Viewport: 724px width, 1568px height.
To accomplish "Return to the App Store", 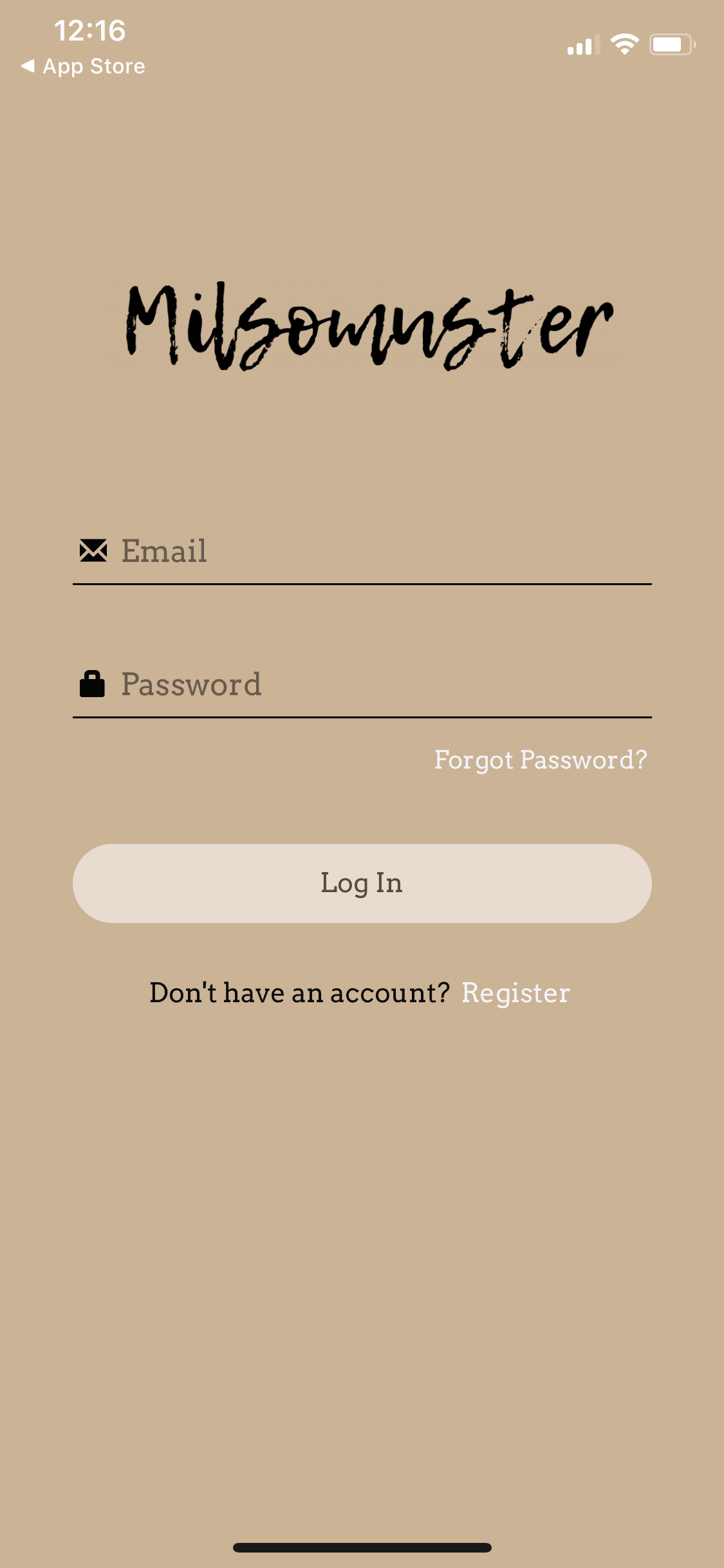I will [x=83, y=66].
